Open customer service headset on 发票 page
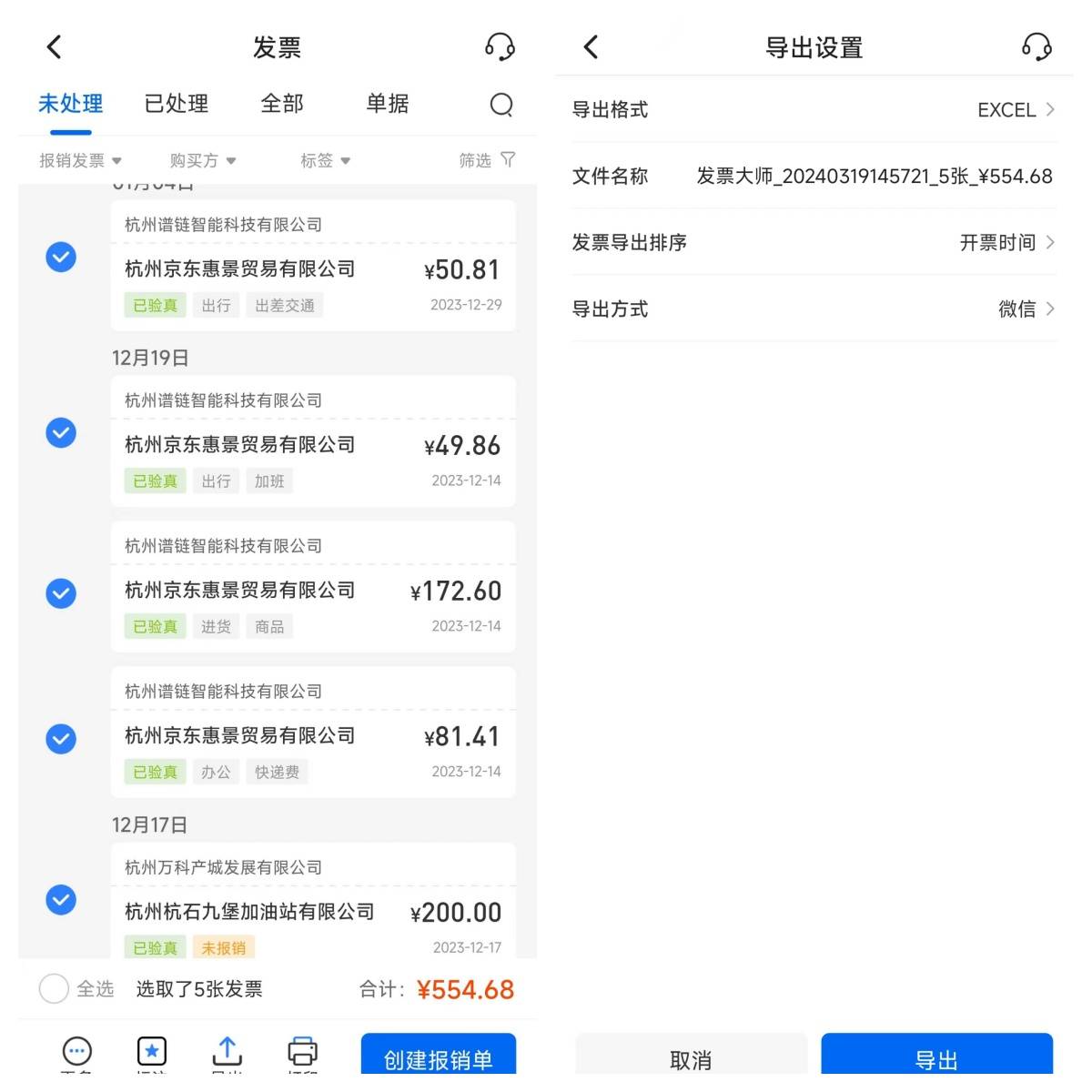 click(x=500, y=47)
